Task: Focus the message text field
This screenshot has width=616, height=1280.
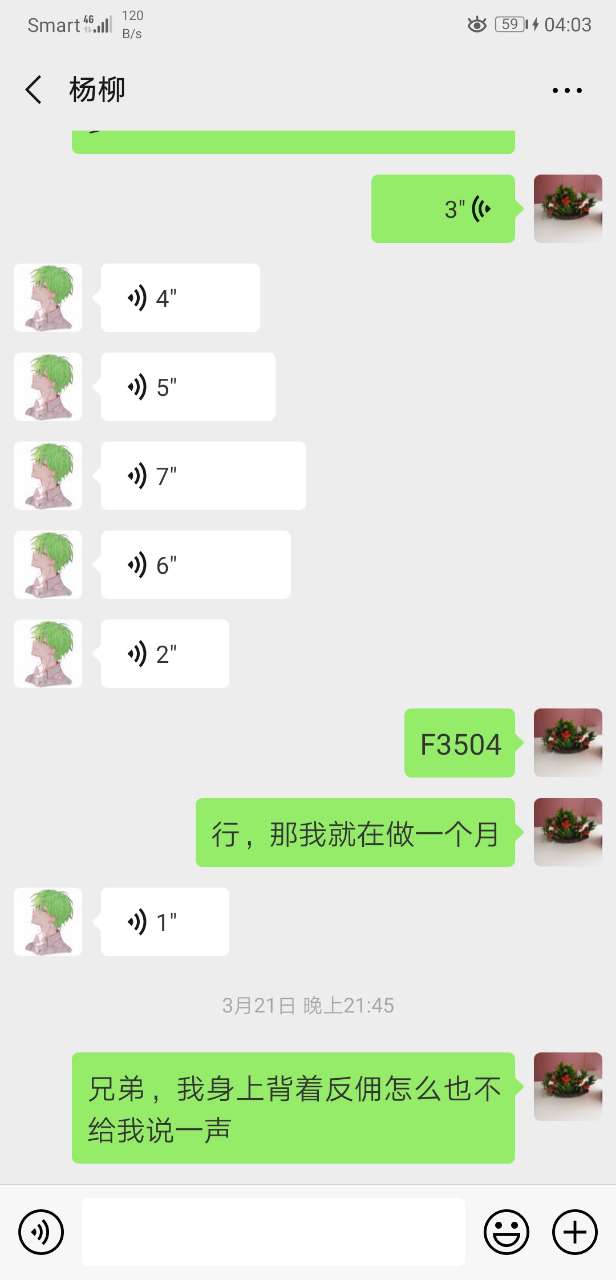Action: (x=273, y=1232)
